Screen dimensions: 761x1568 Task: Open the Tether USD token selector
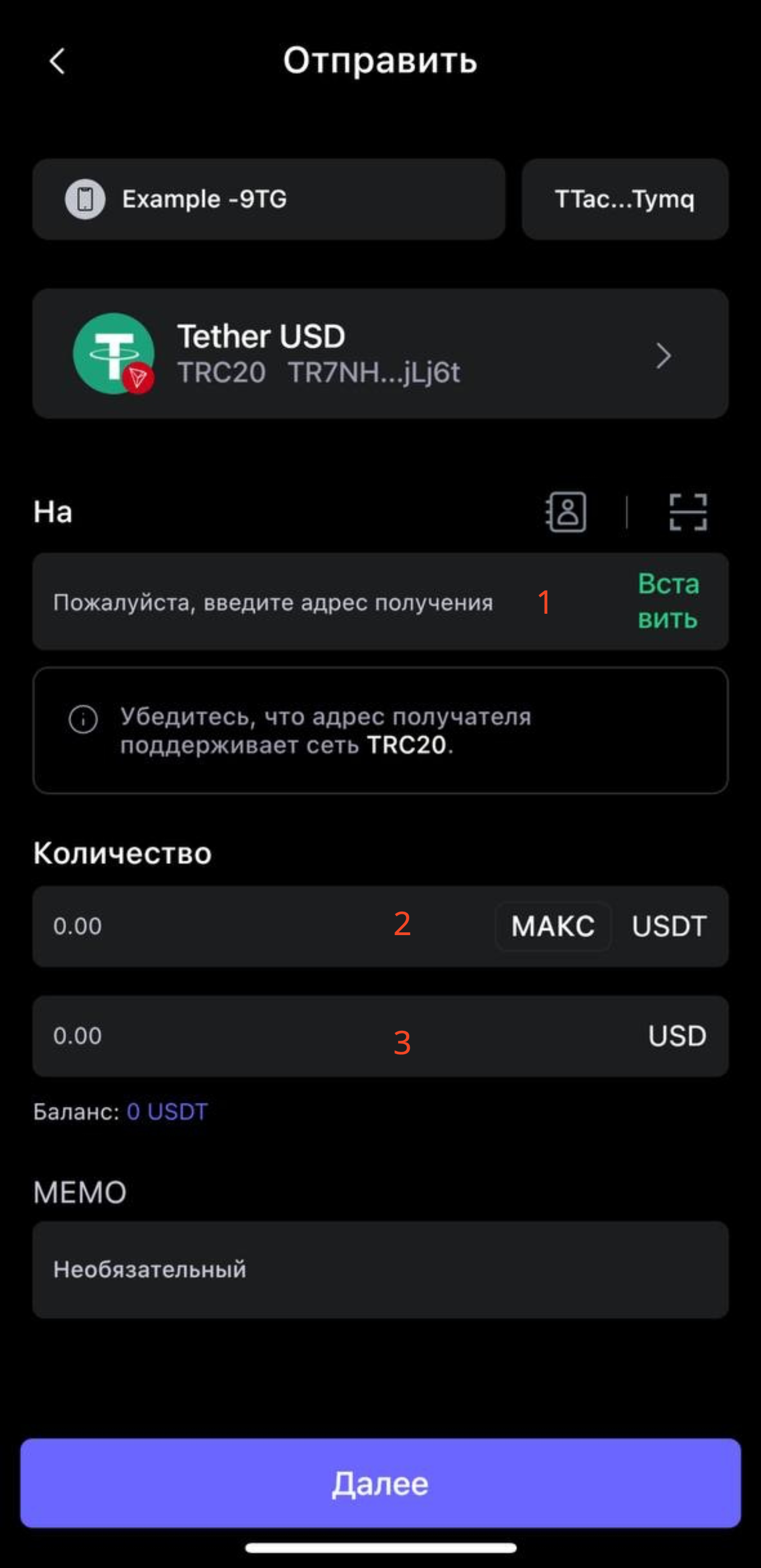tap(380, 354)
